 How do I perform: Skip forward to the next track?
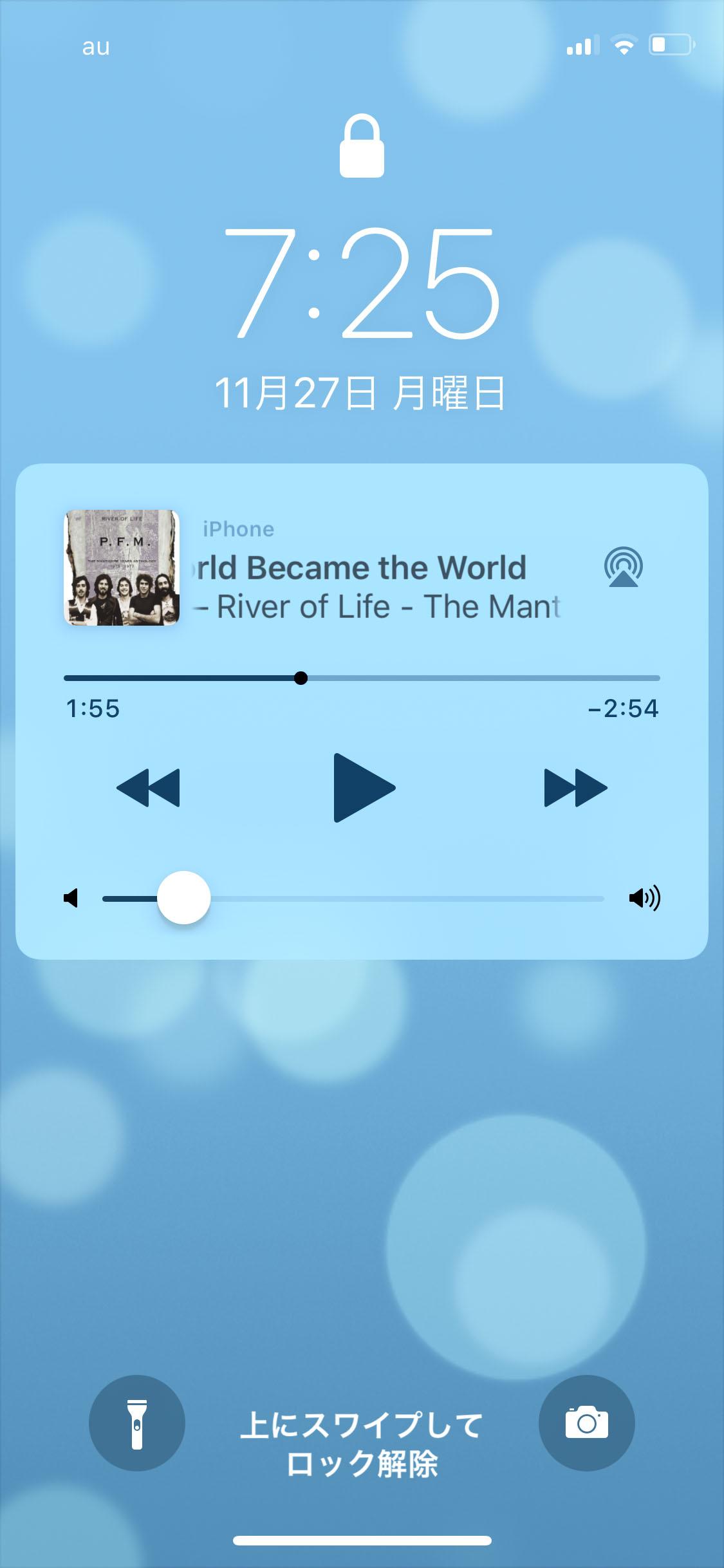[x=575, y=787]
